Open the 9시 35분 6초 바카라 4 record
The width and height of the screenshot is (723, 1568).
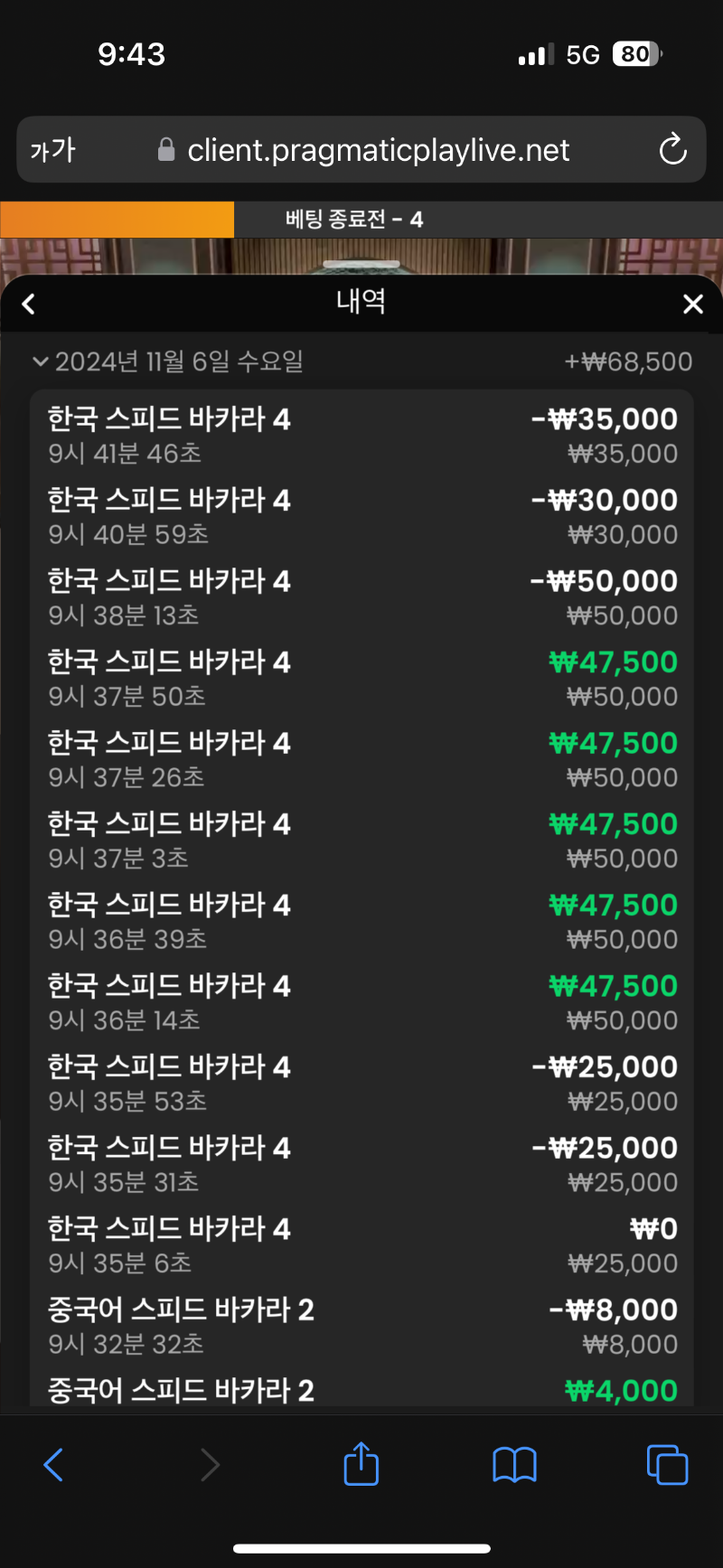click(x=361, y=1245)
